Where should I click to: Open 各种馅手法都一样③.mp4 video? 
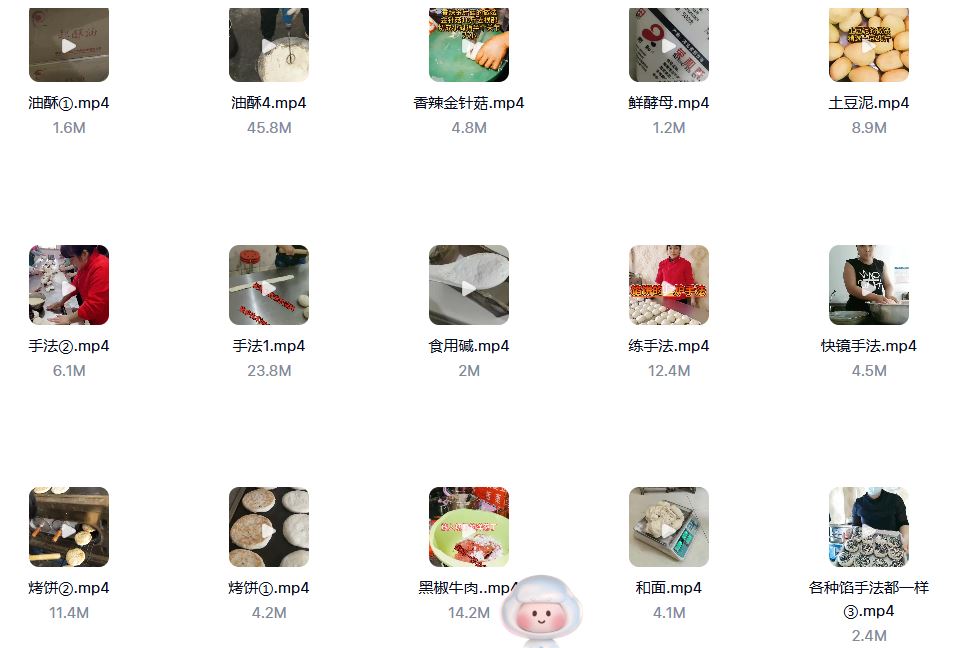868,528
